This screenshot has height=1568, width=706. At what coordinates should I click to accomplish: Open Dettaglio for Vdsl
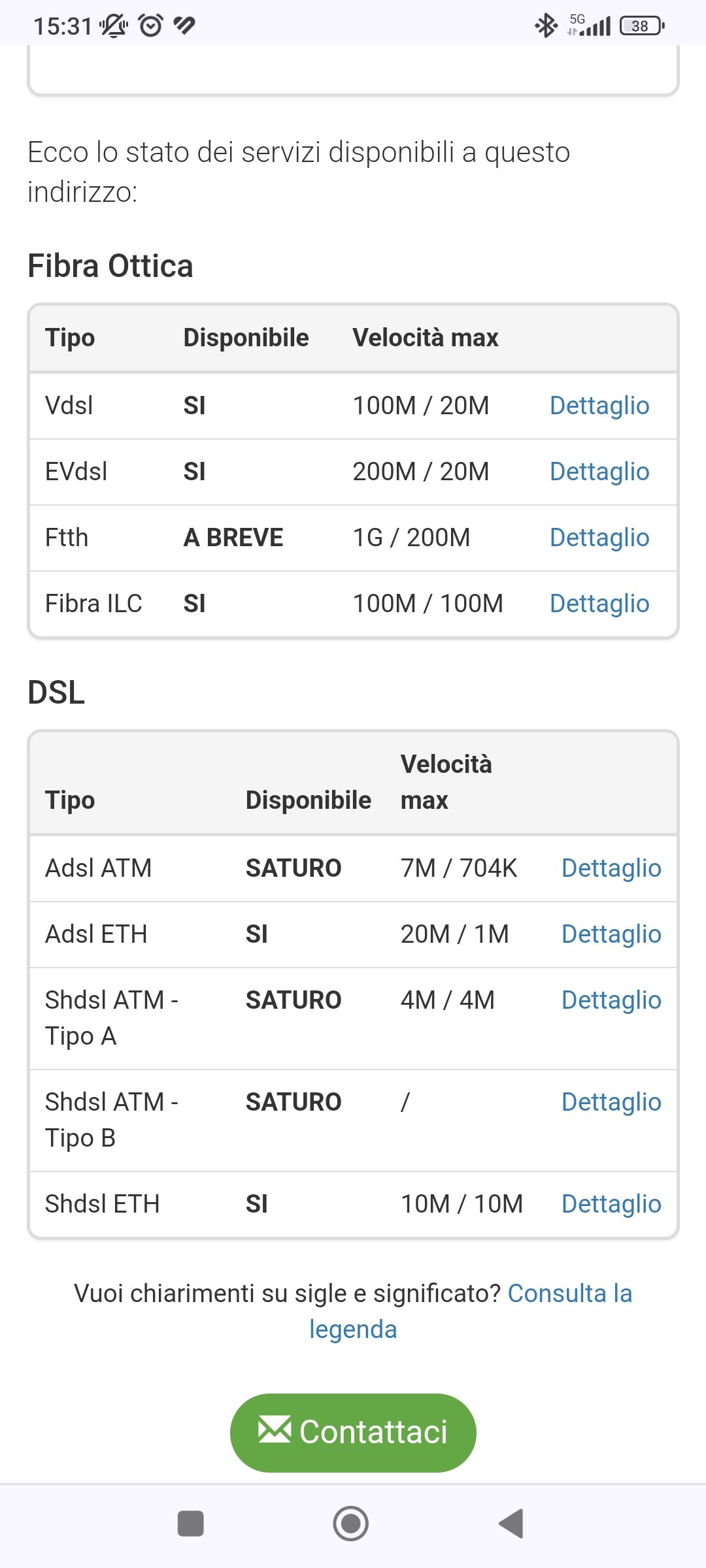pyautogui.click(x=599, y=406)
